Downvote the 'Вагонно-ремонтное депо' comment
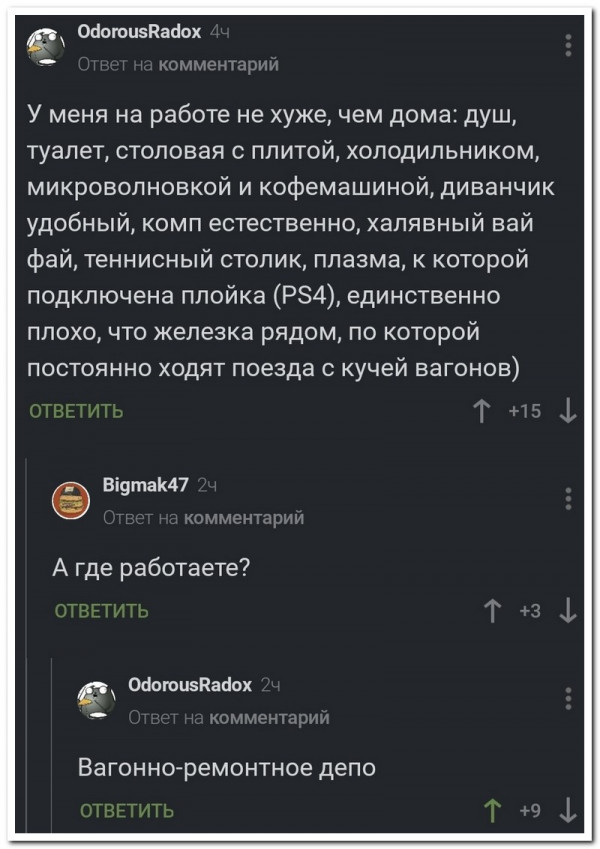Screen dimensions: 600x849 click(x=567, y=810)
